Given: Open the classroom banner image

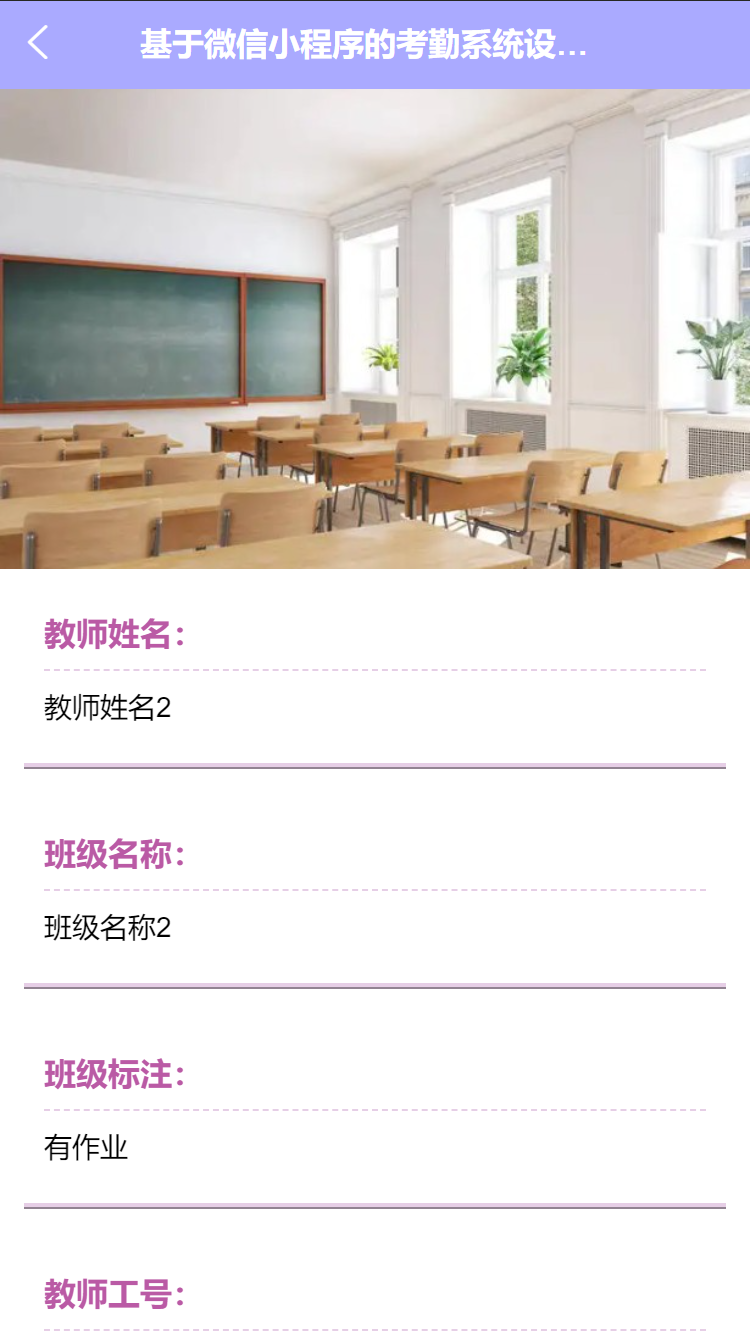Looking at the screenshot, I should pyautogui.click(x=375, y=329).
